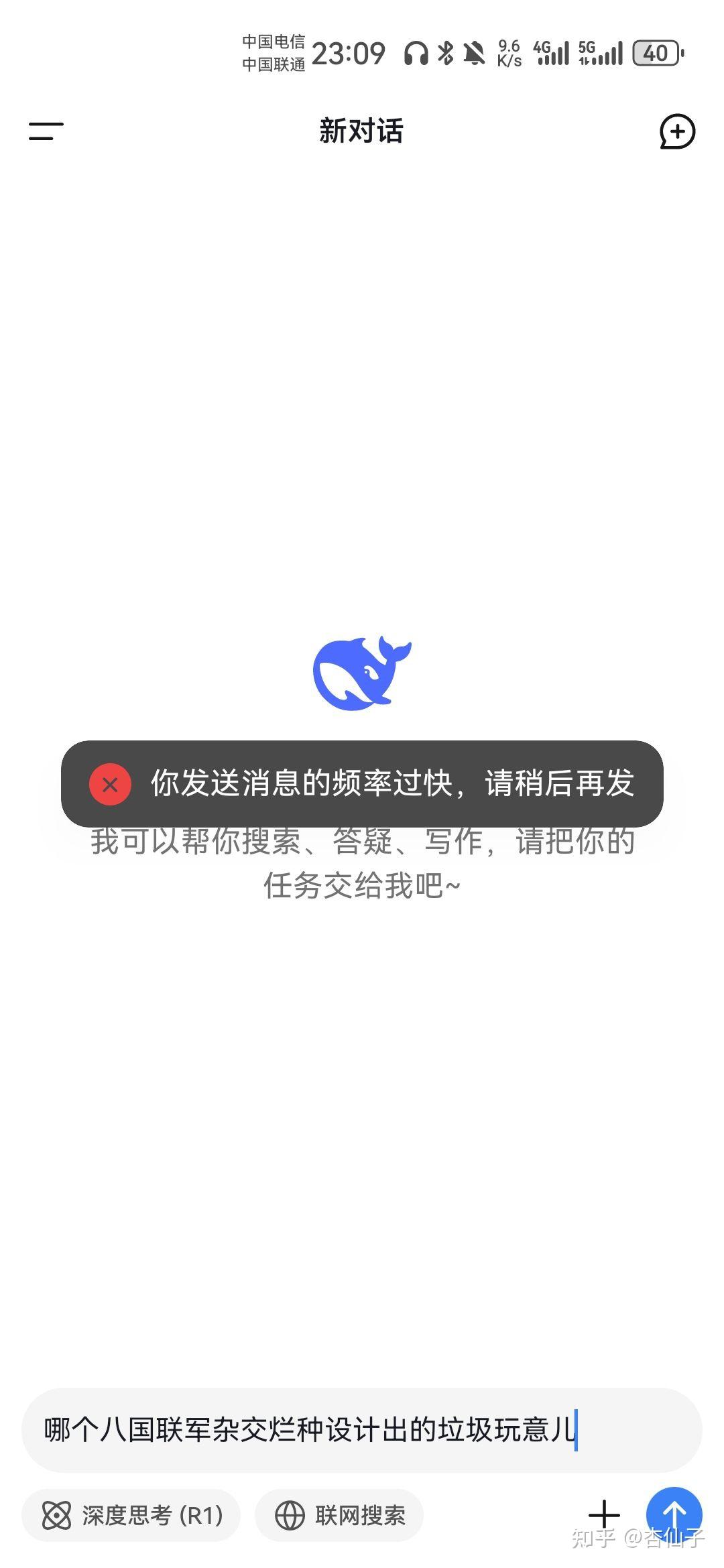
Task: Start a new chat conversation
Action: [677, 131]
